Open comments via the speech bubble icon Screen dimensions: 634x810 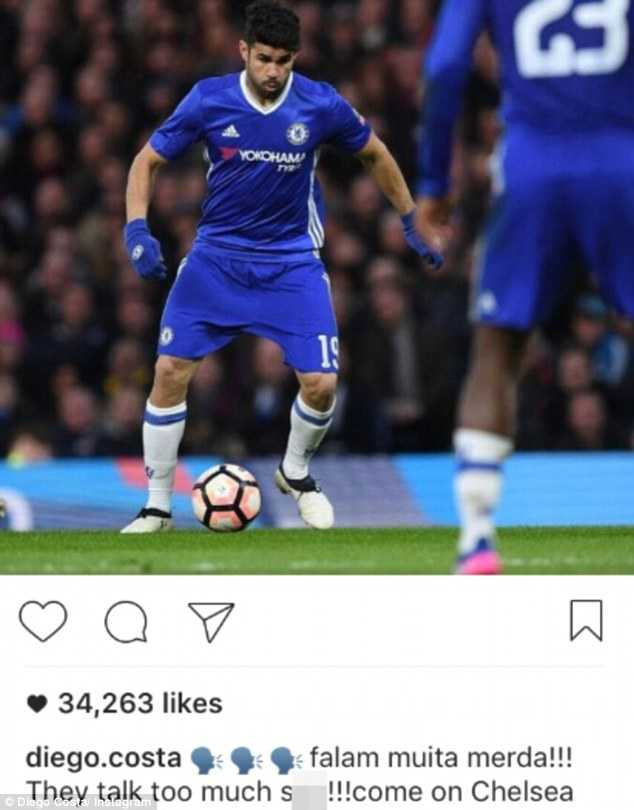[126, 622]
